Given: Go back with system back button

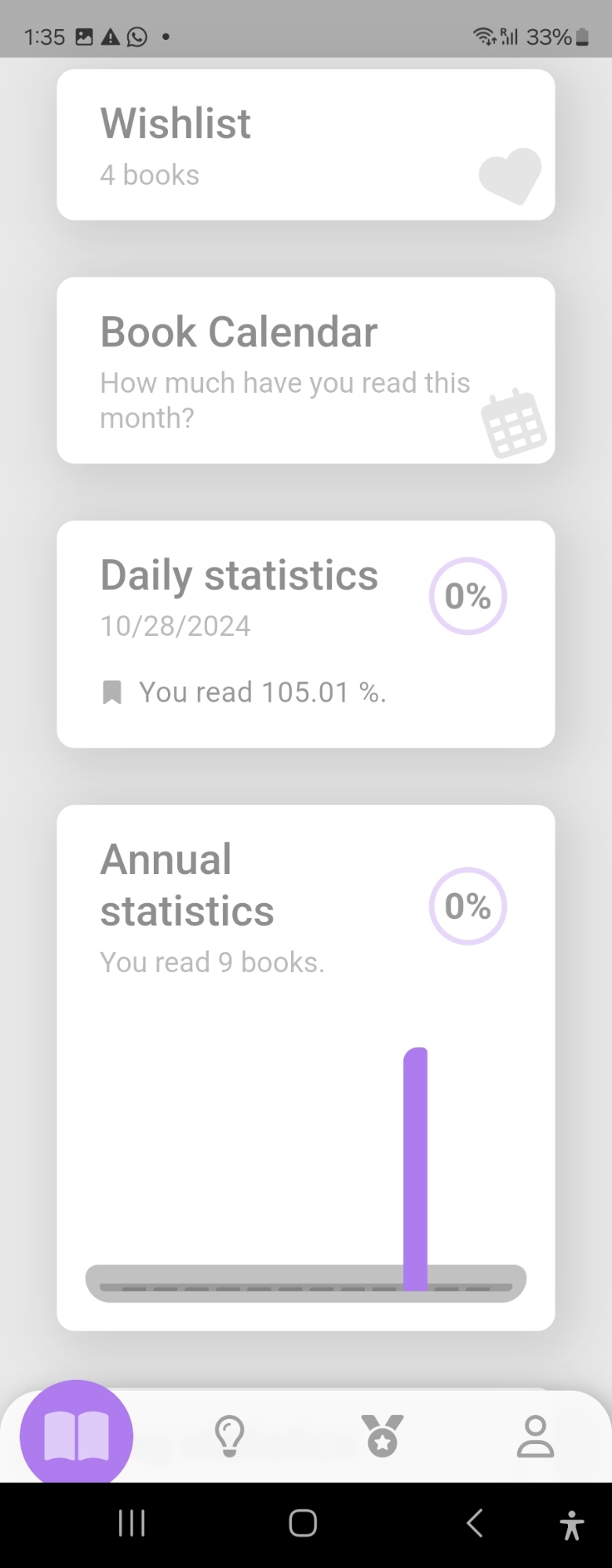Looking at the screenshot, I should [x=474, y=1523].
